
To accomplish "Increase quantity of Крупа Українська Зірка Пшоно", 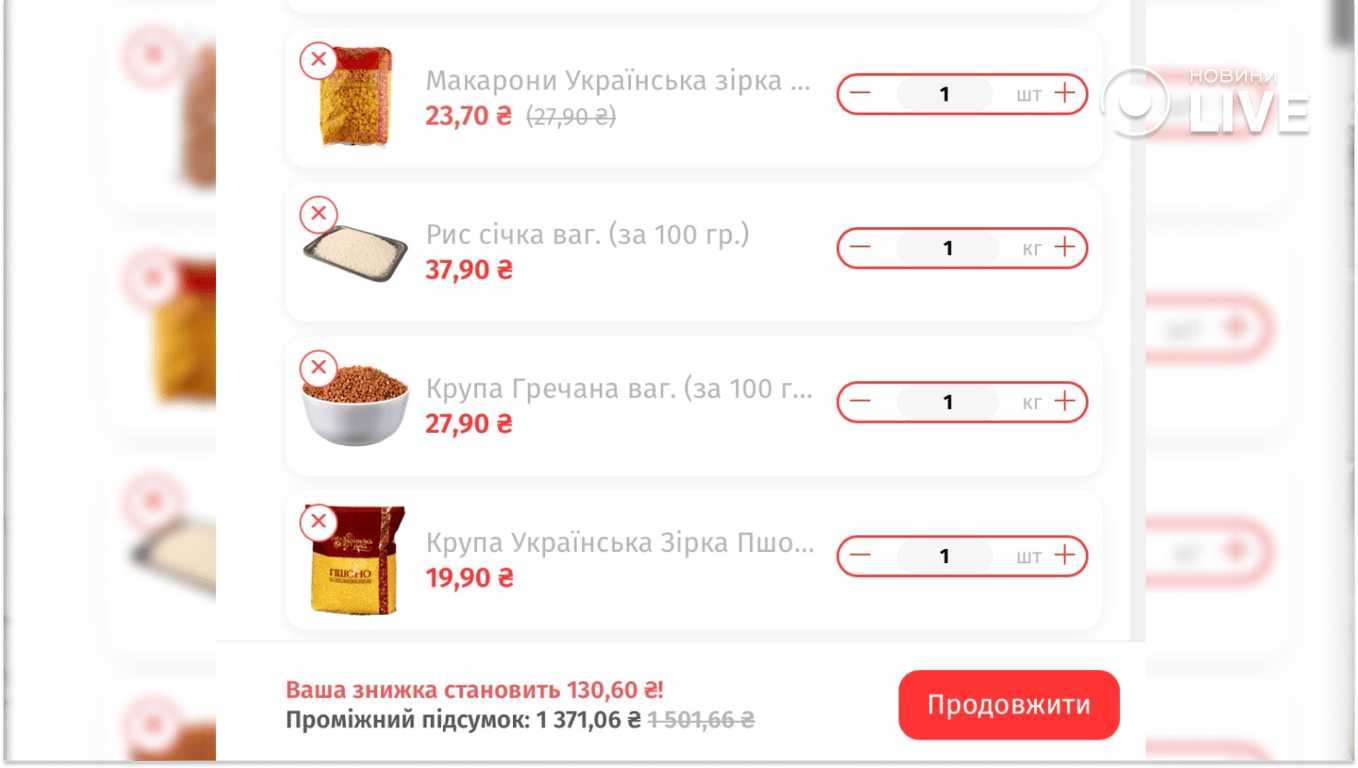I will (x=1066, y=556).
